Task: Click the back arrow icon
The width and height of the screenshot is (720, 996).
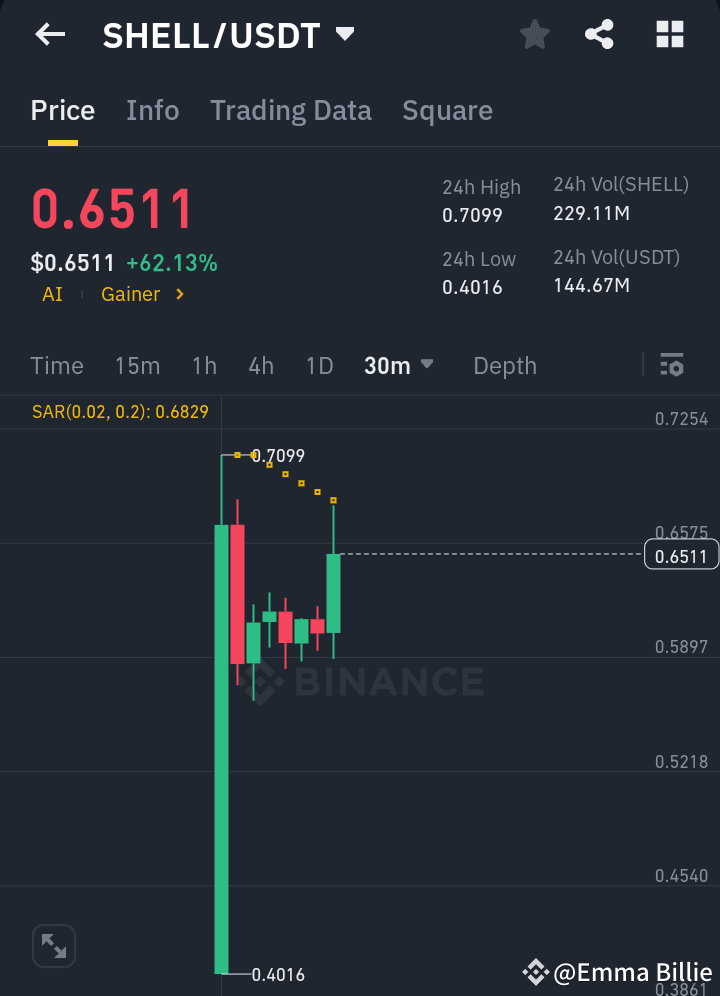Action: (49, 34)
